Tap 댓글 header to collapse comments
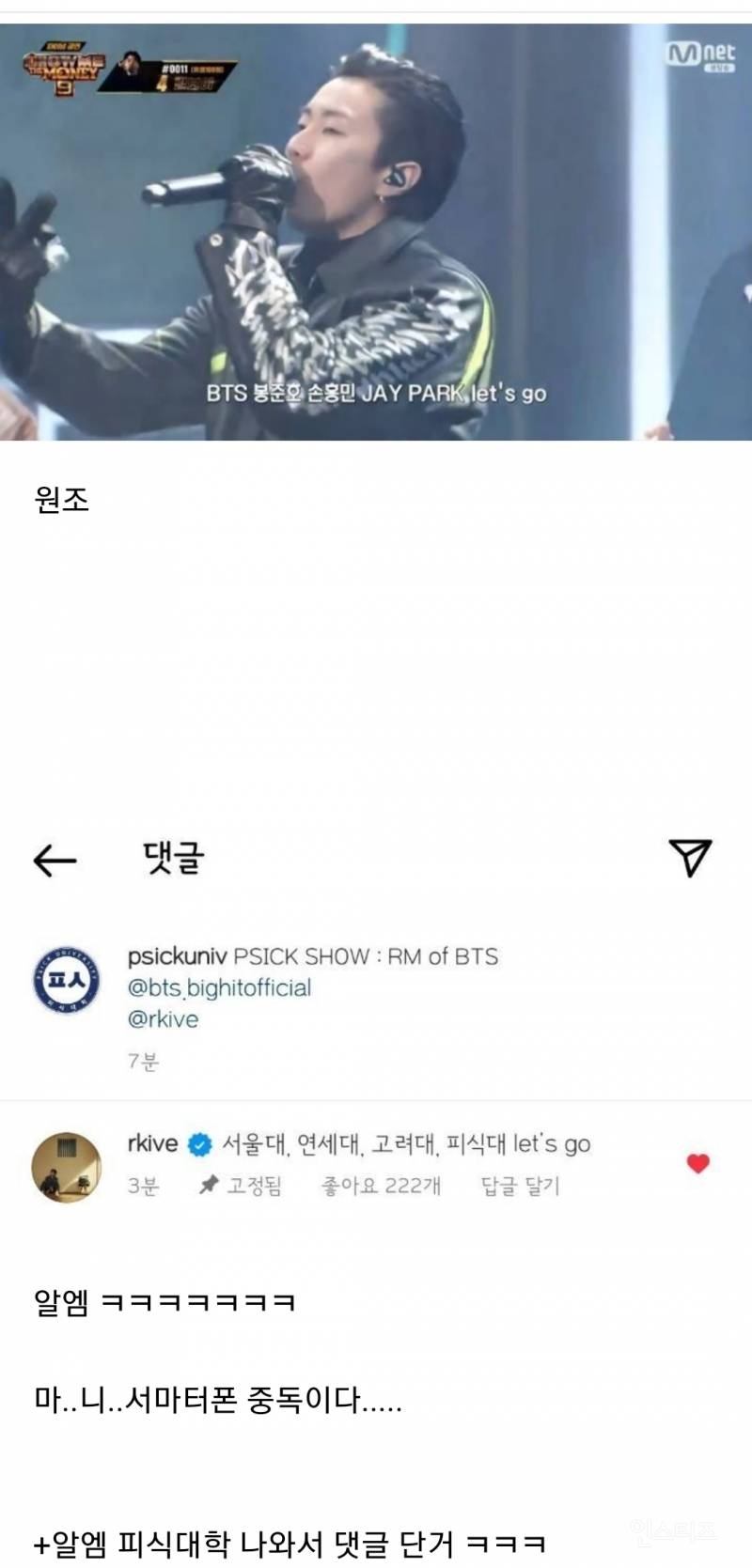This screenshot has height=1568, width=752. (x=174, y=858)
